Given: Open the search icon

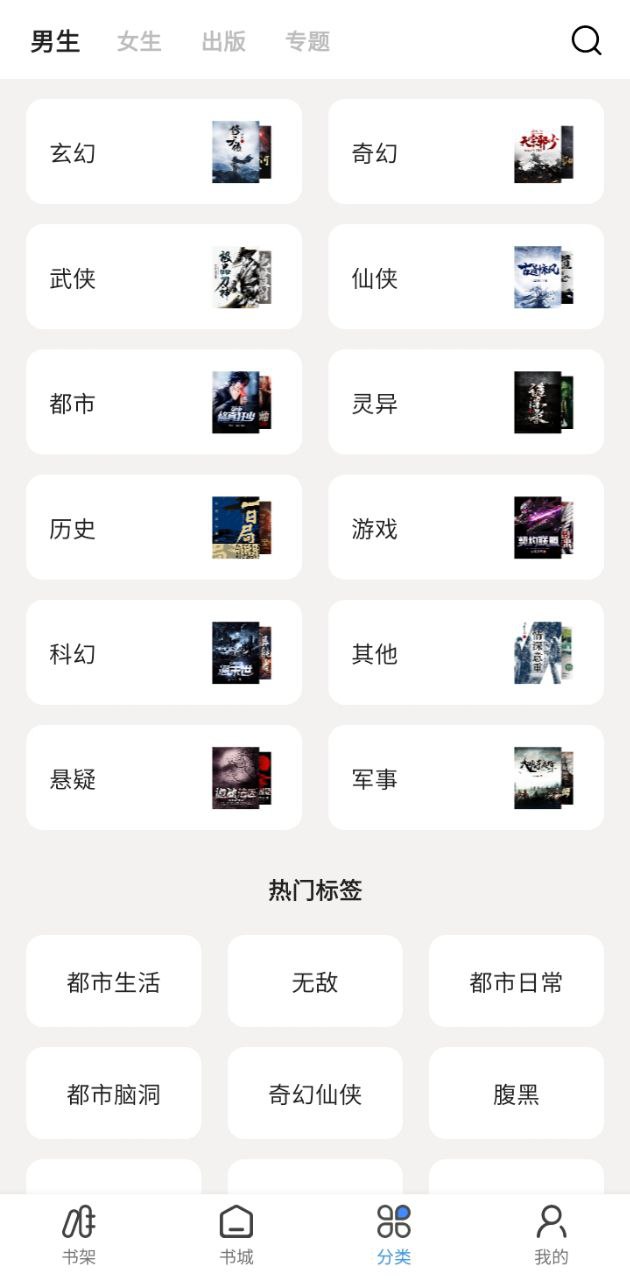Looking at the screenshot, I should point(586,41).
